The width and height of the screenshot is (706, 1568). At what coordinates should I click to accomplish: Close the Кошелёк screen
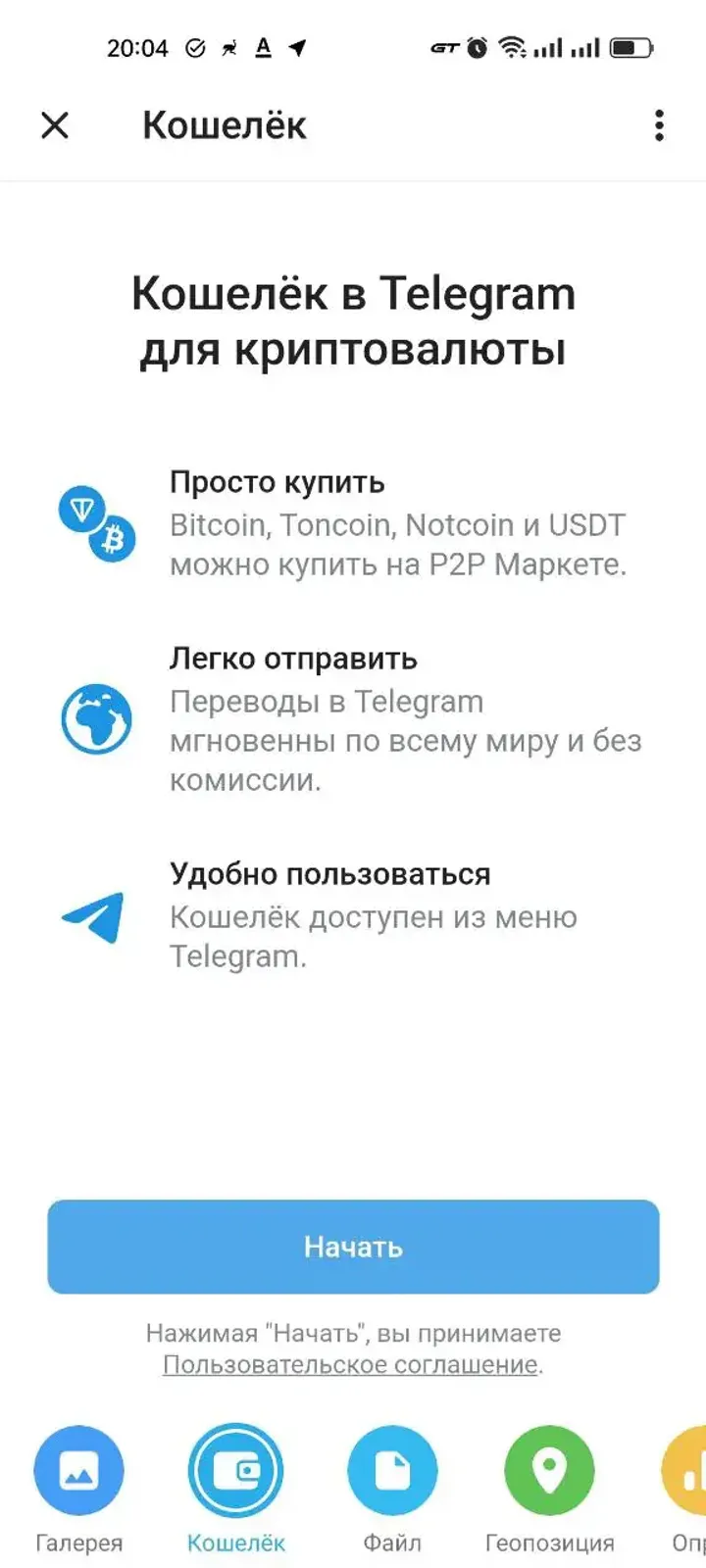(55, 125)
